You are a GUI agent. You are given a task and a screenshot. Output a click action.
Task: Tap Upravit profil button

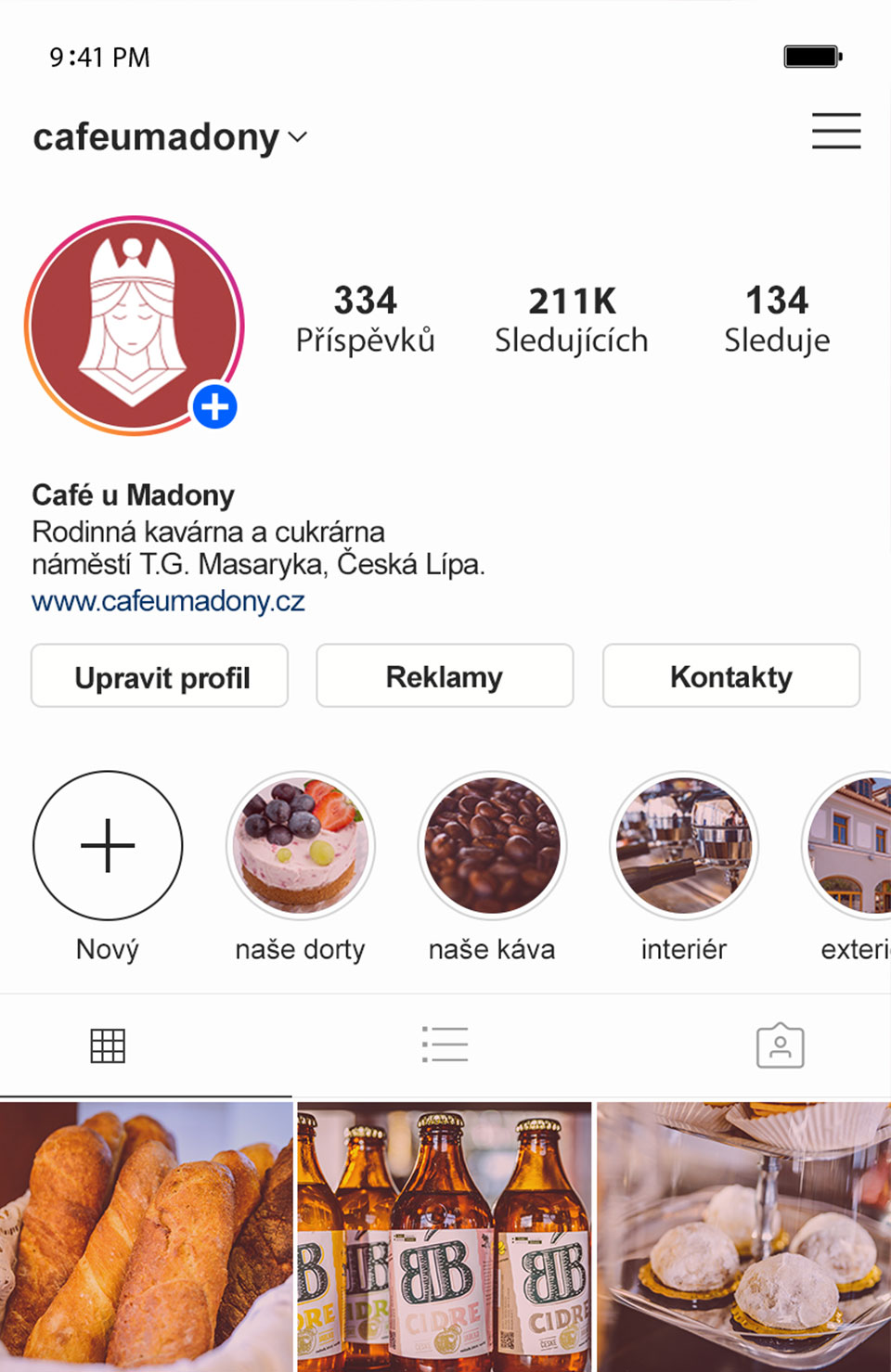tap(160, 676)
